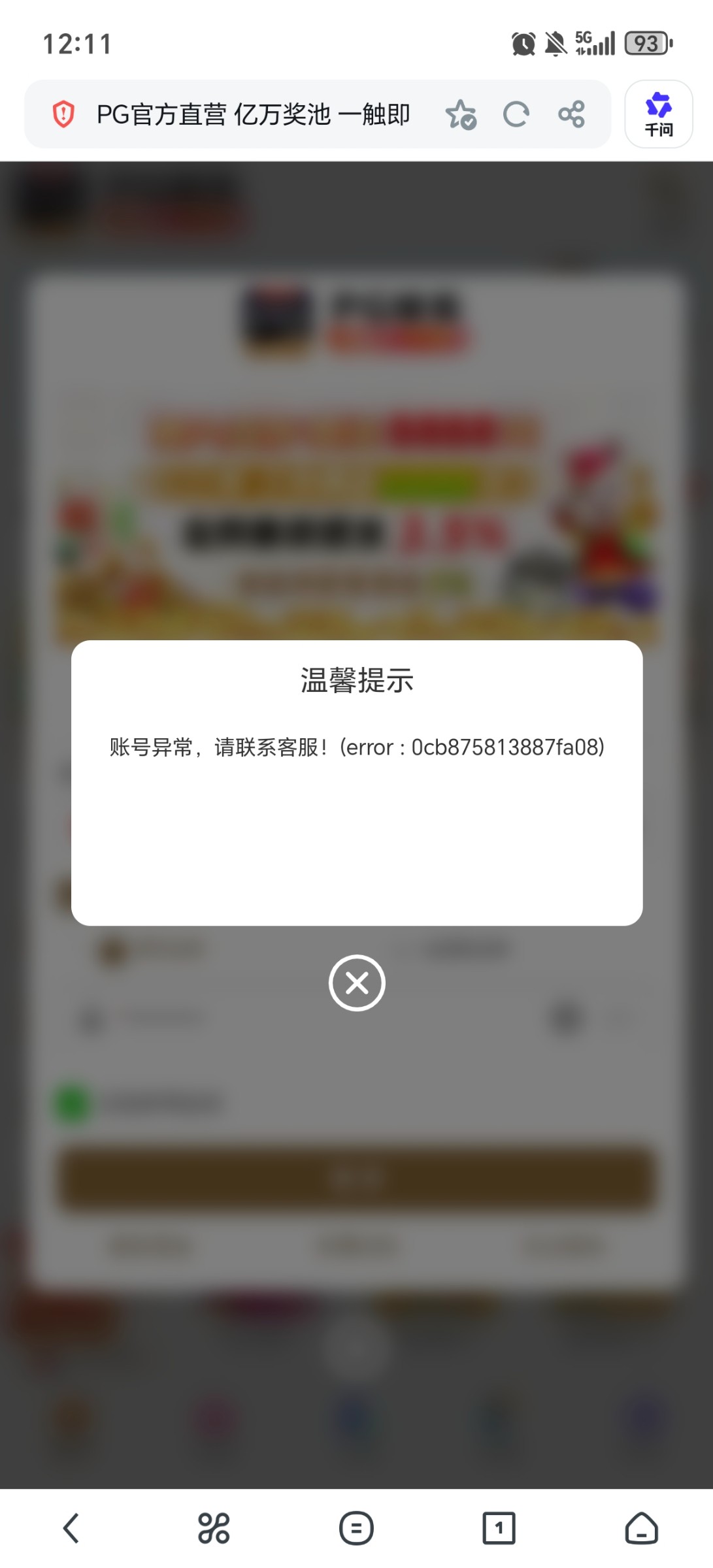Screen dimensions: 713x1568
Task: Open the 千问 assistant
Action: pyautogui.click(x=658, y=114)
